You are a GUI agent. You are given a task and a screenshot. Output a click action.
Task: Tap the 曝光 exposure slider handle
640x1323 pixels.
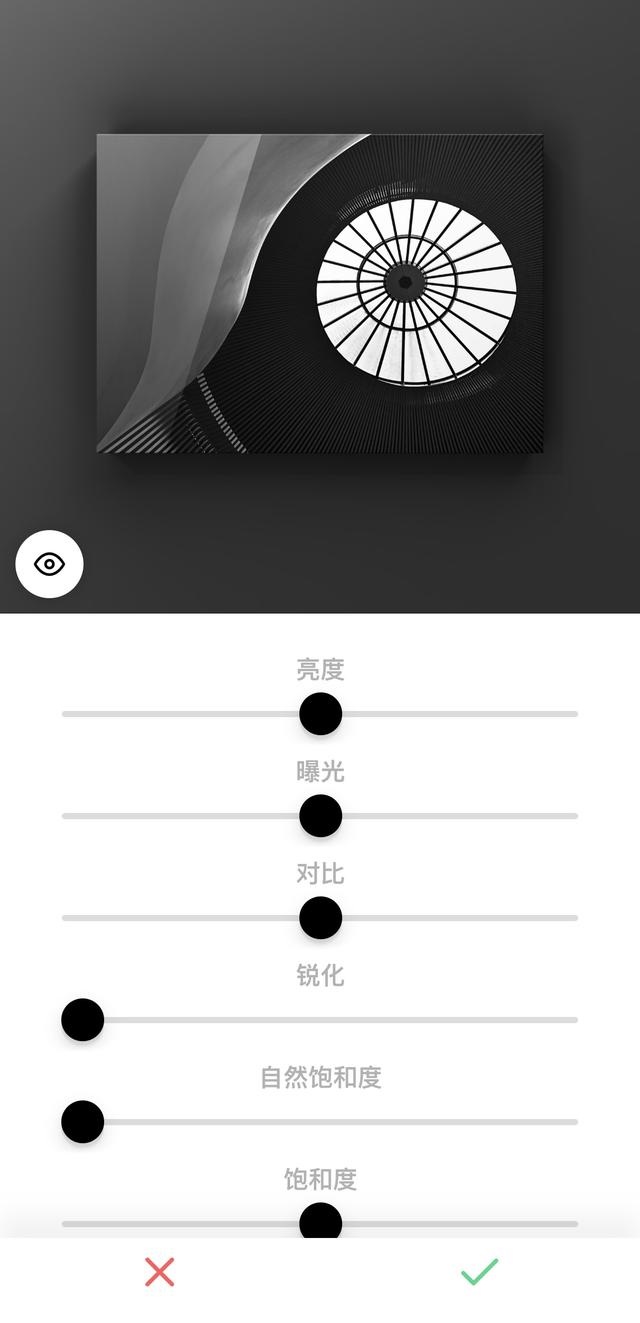(320, 816)
